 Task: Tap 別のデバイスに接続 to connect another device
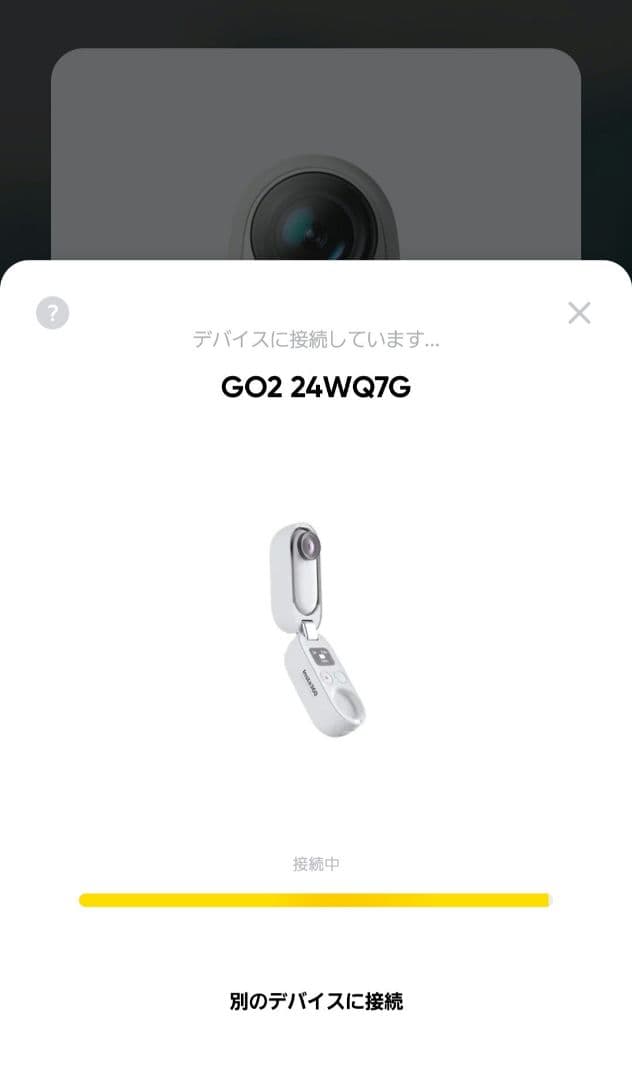tap(316, 1001)
